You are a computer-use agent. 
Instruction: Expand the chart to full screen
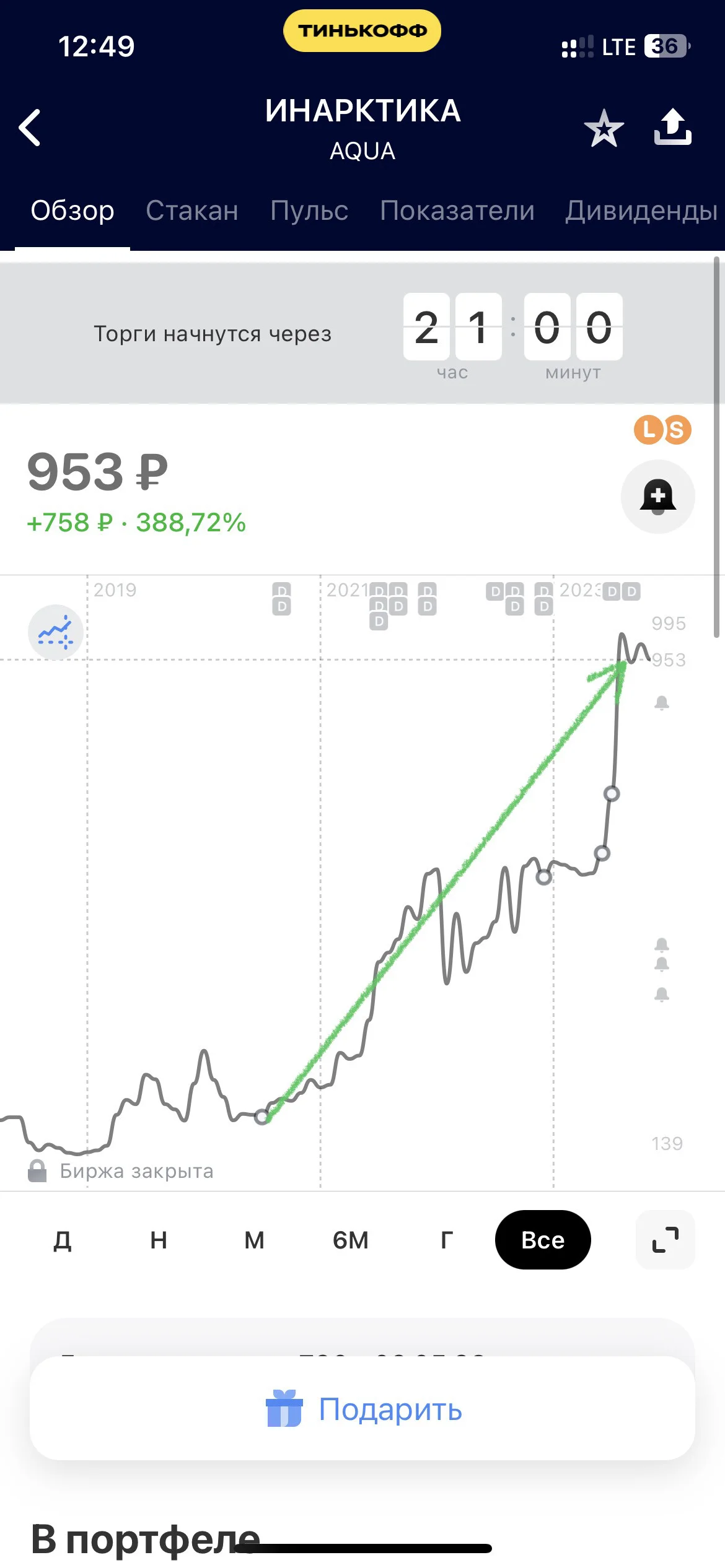coord(666,1240)
